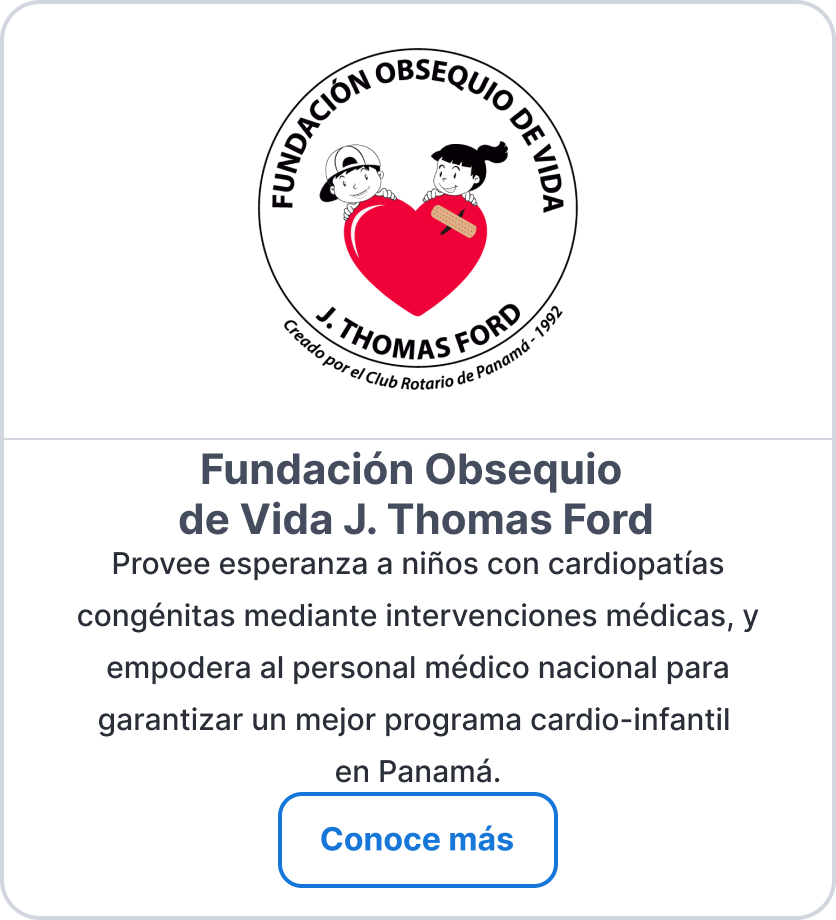Tap the Conoce más button
The image size is (836, 920).
pos(417,839)
